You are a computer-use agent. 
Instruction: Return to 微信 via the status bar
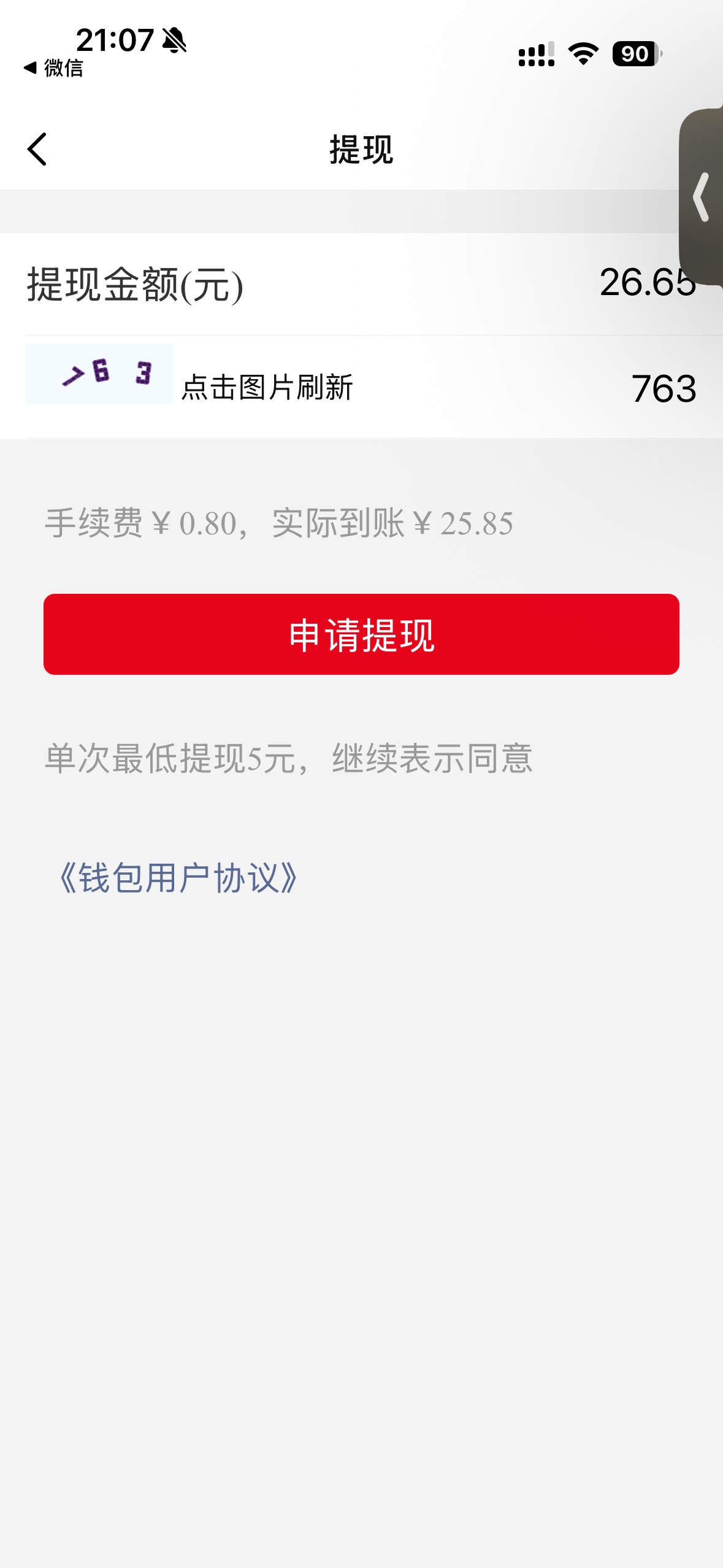pos(53,68)
